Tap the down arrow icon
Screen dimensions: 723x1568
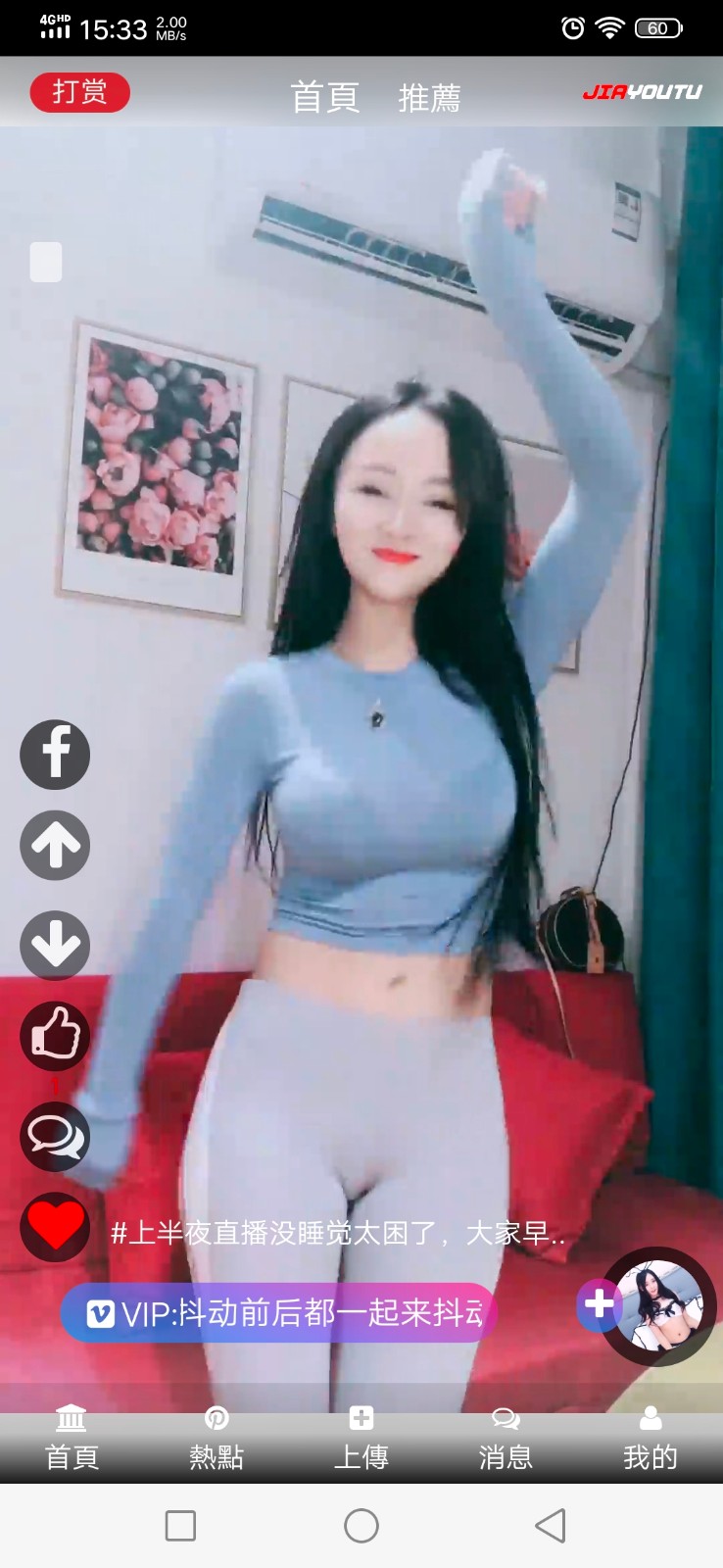coord(55,945)
